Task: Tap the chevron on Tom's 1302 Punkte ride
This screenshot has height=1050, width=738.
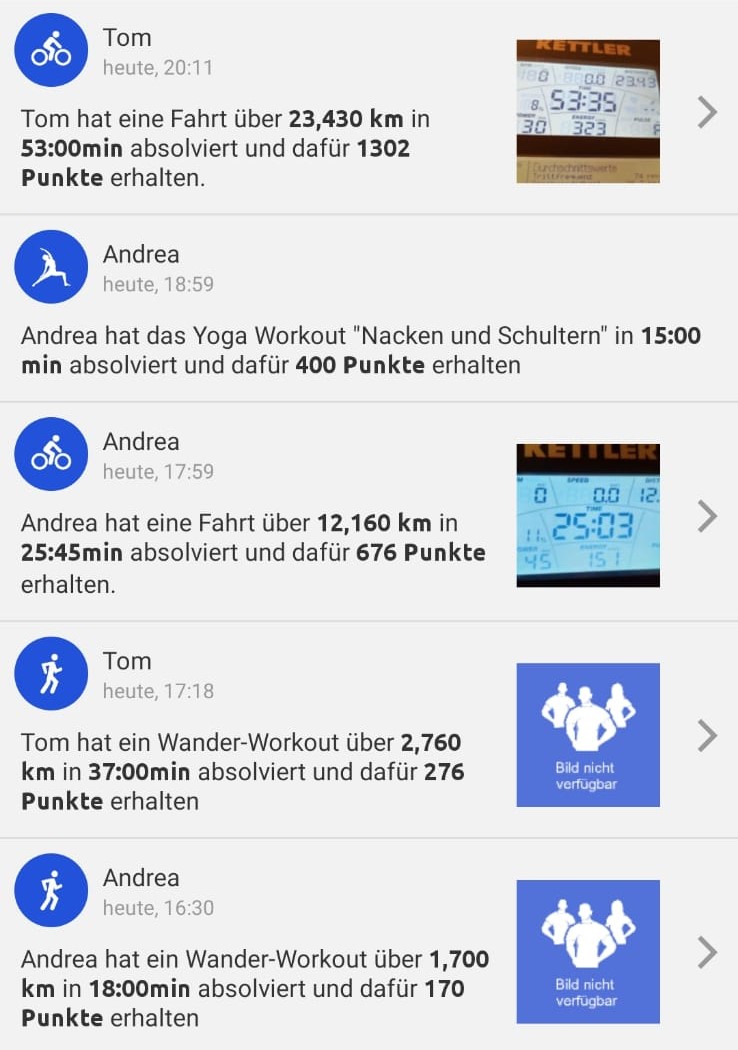Action: 707,112
